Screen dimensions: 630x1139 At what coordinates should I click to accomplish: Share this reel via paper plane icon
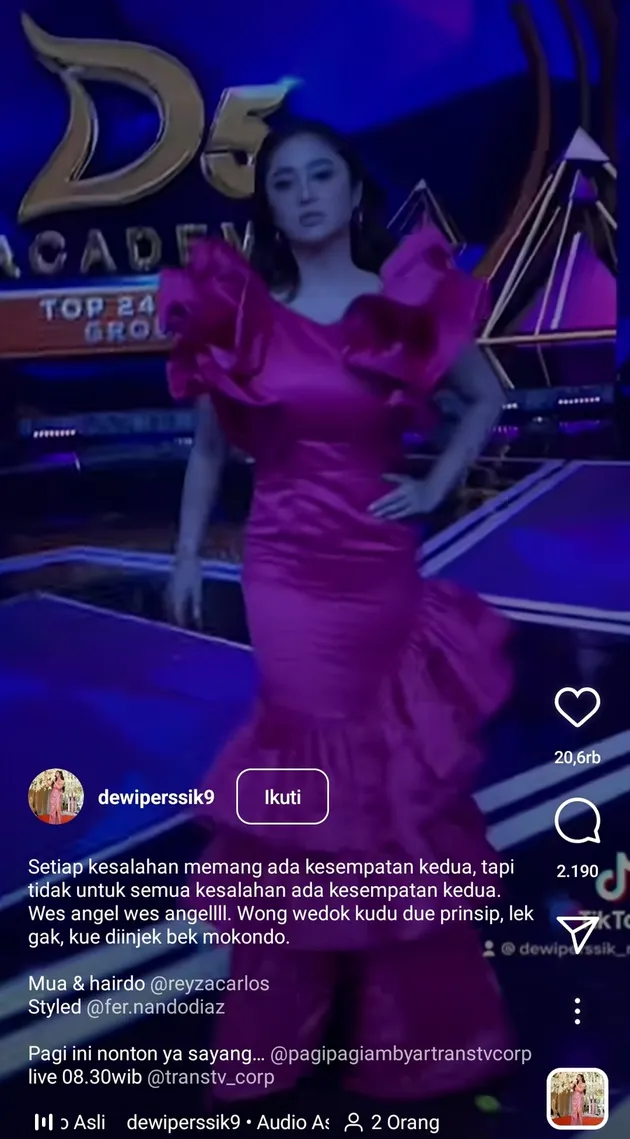pyautogui.click(x=577, y=932)
